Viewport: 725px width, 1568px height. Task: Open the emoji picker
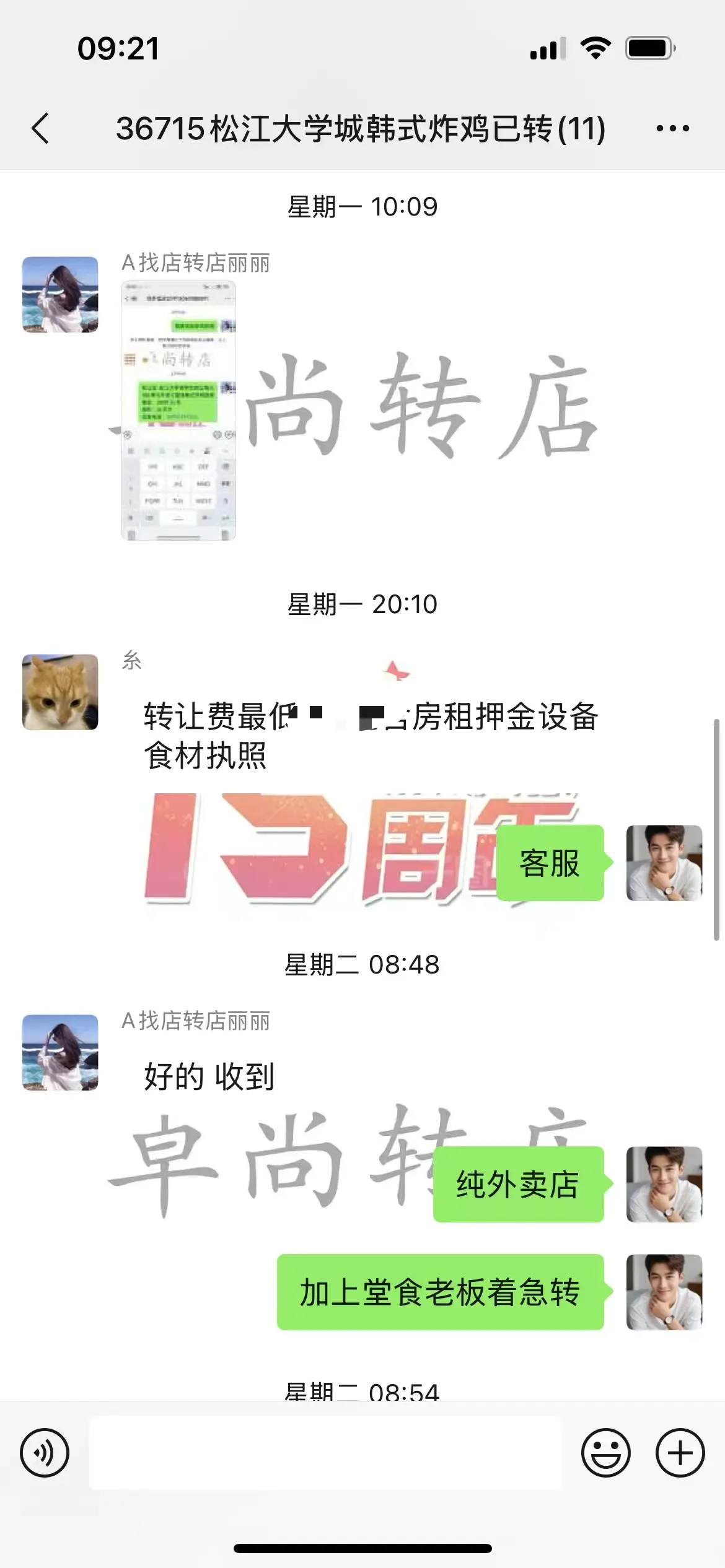tap(605, 1452)
